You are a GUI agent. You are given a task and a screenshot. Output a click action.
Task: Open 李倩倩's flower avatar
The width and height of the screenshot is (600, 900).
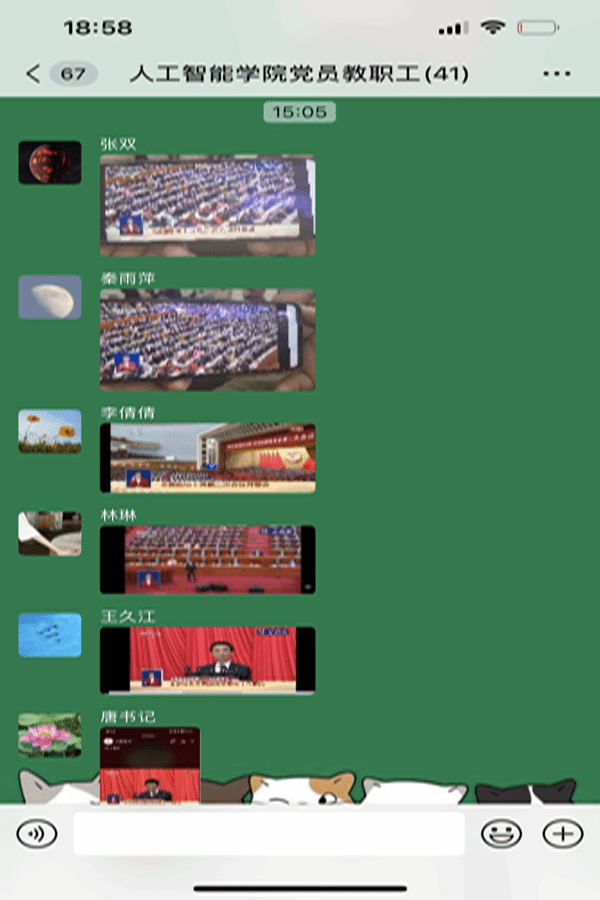50,431
